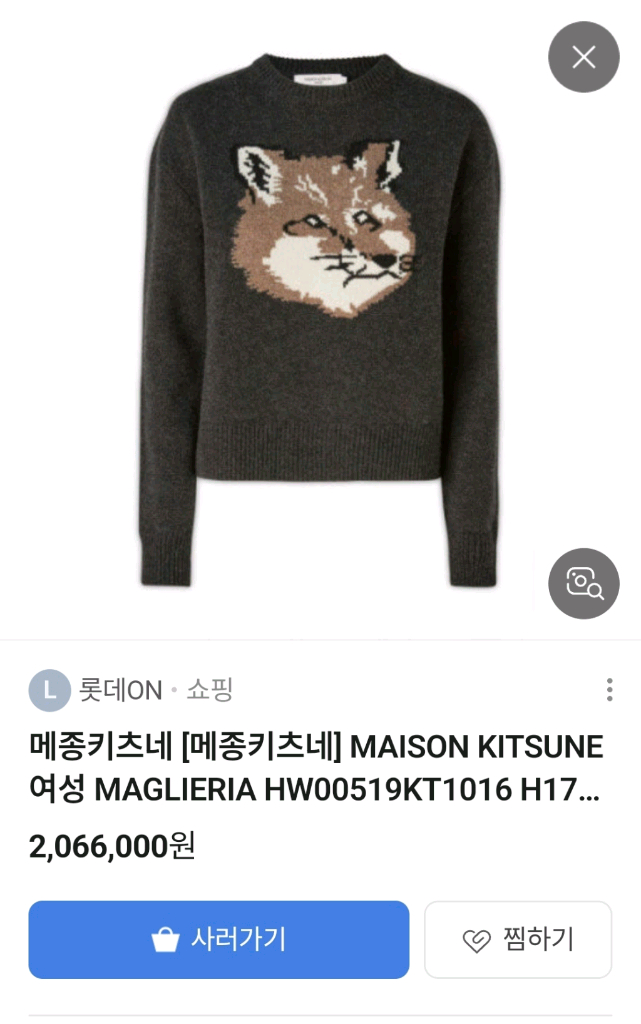
Task: Save the item with 찜하기
Action: (517, 939)
